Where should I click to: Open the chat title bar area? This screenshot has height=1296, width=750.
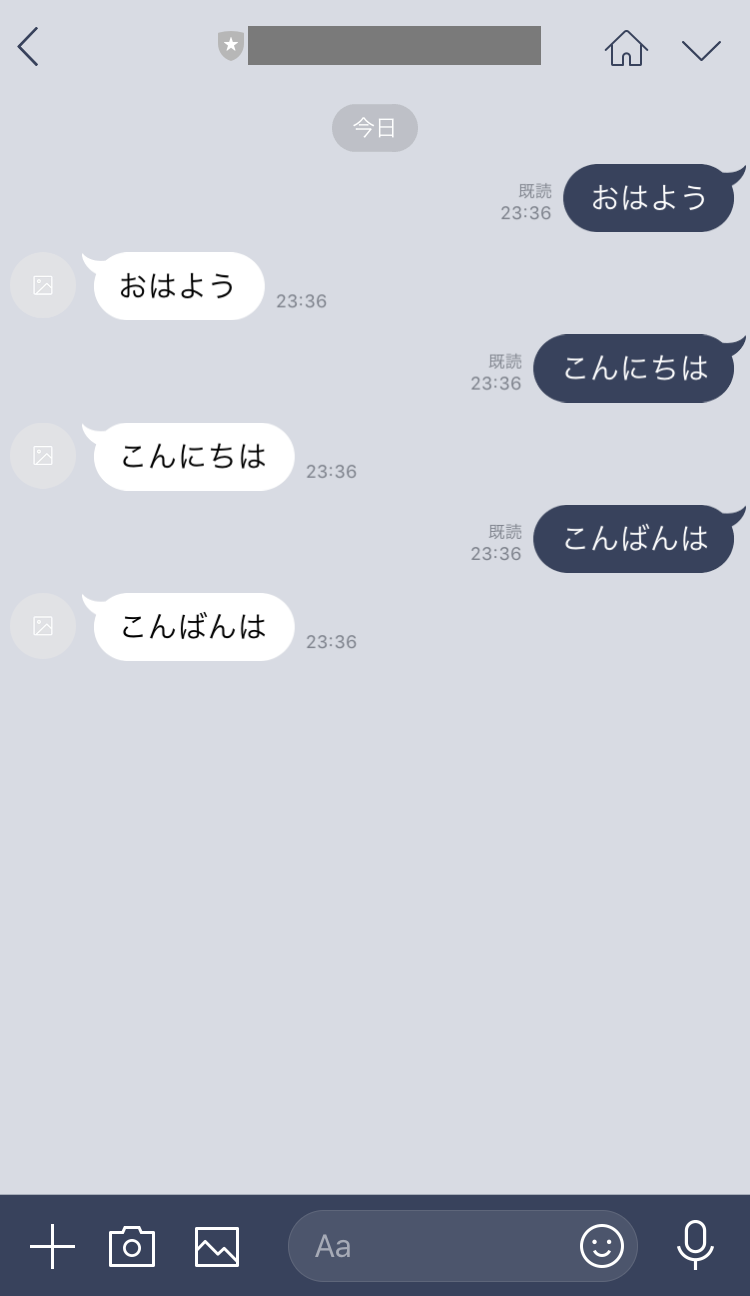click(392, 45)
